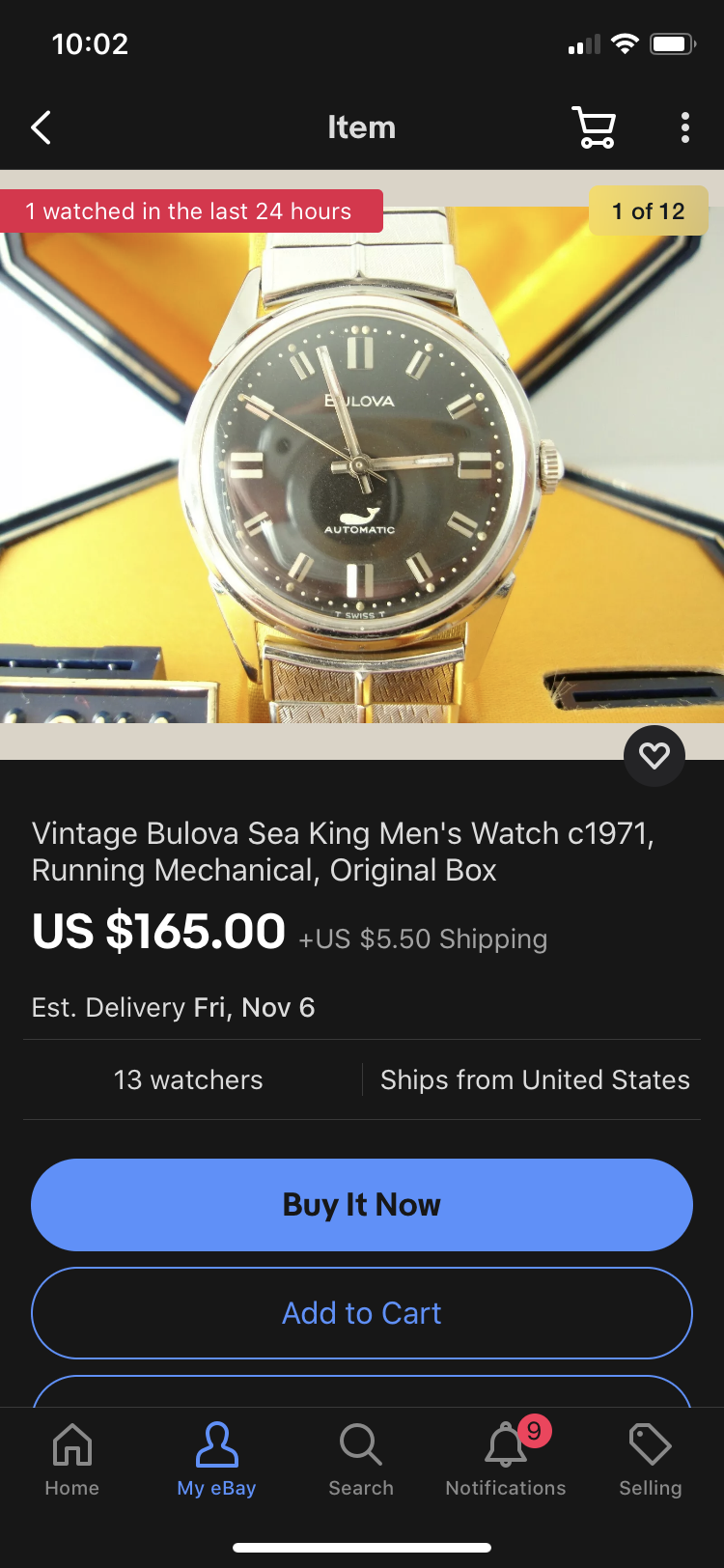The width and height of the screenshot is (724, 1568).
Task: Open the Search tab
Action: click(x=361, y=1460)
